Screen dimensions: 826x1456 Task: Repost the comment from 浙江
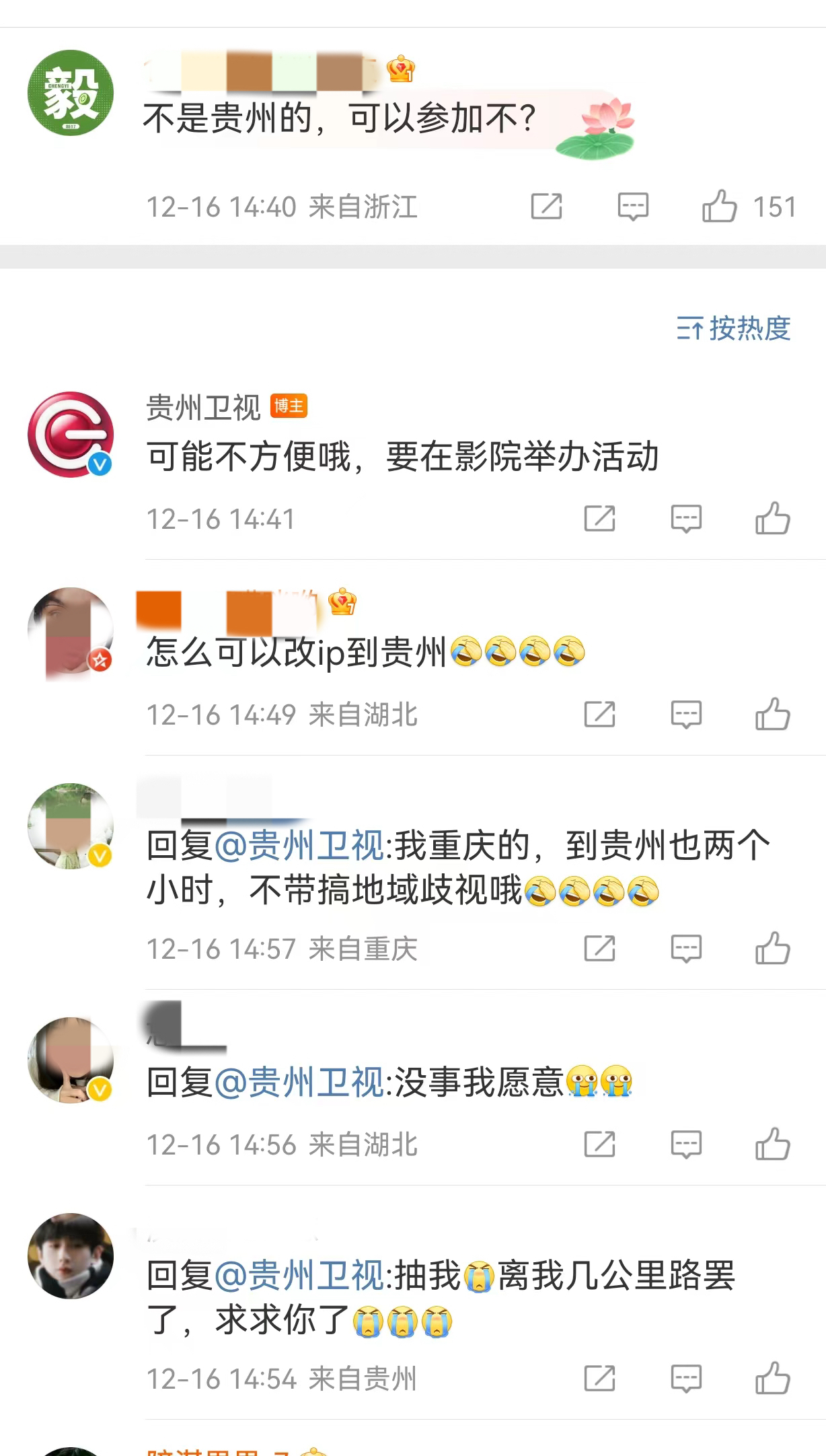(x=546, y=206)
